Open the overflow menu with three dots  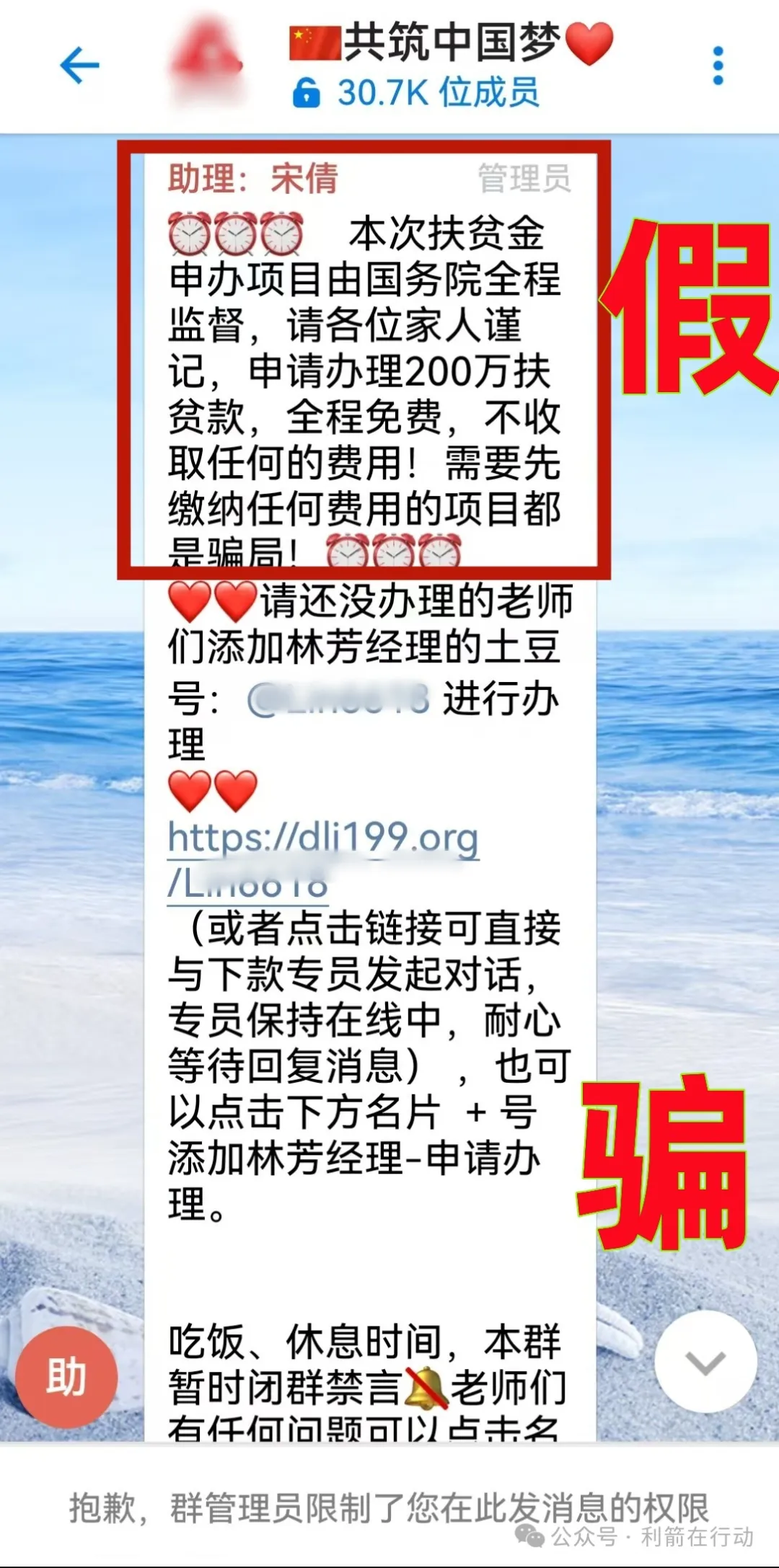point(717,66)
